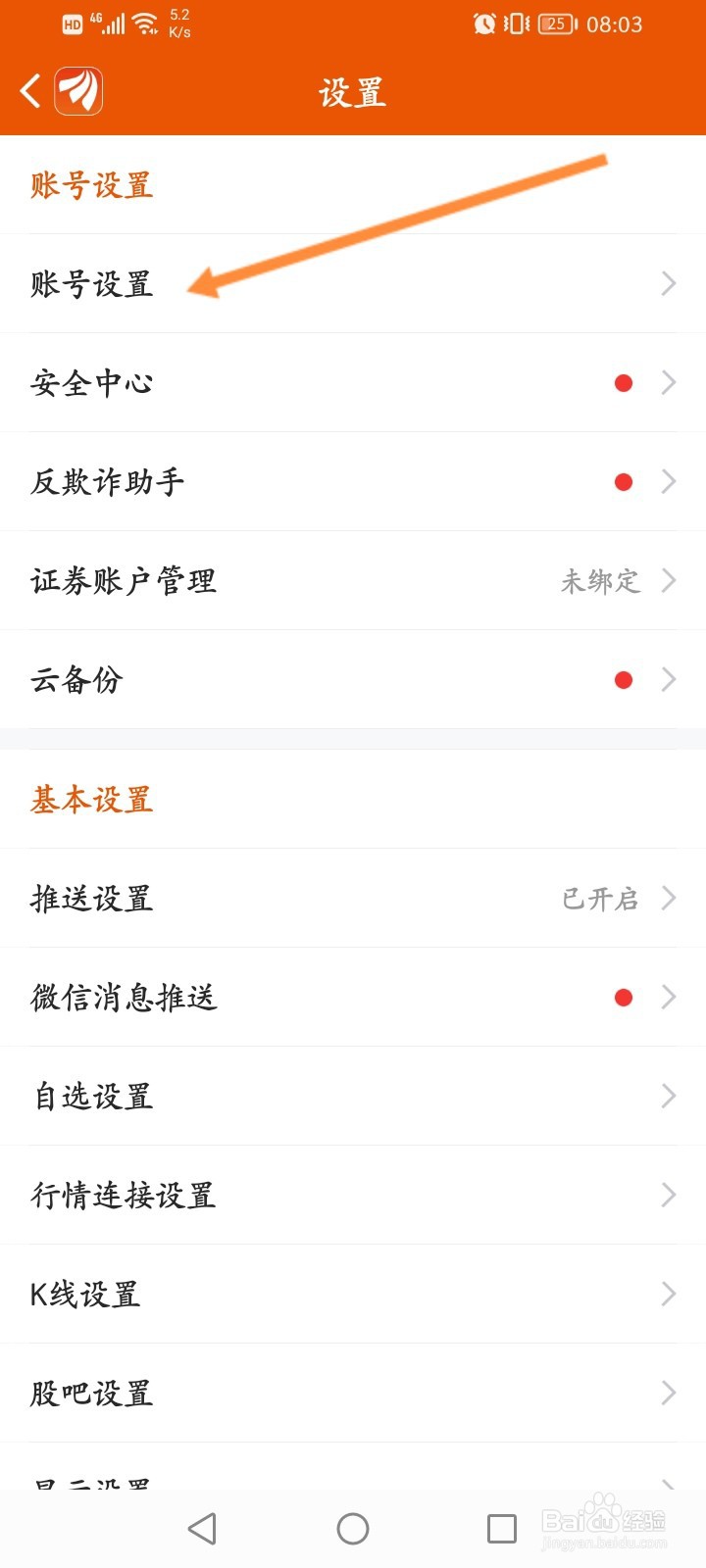Open 股吧设置
Viewport: 706px width, 1568px height.
click(353, 1394)
